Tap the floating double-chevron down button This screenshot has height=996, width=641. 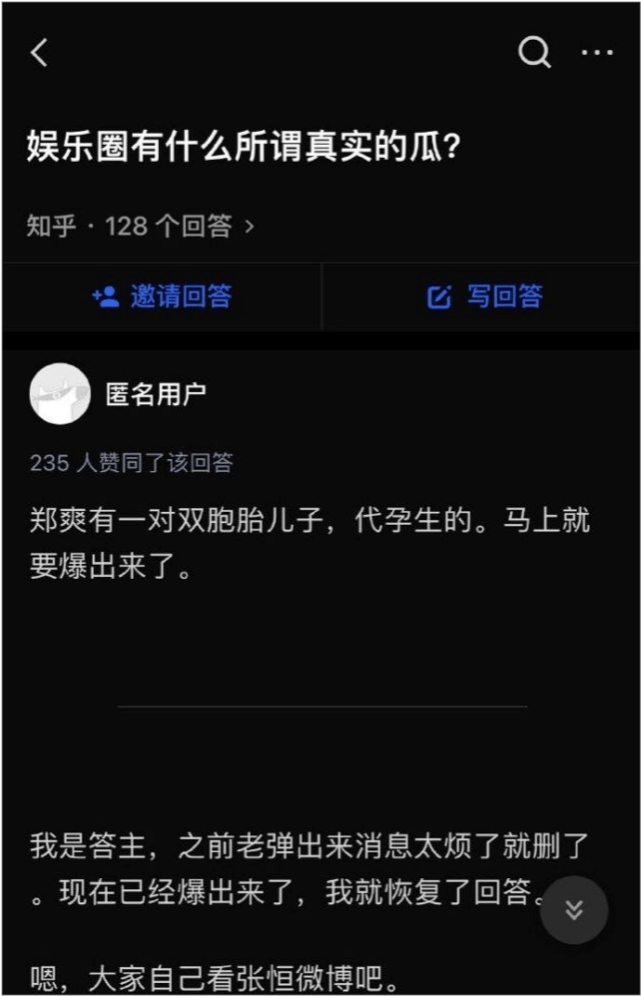(574, 910)
